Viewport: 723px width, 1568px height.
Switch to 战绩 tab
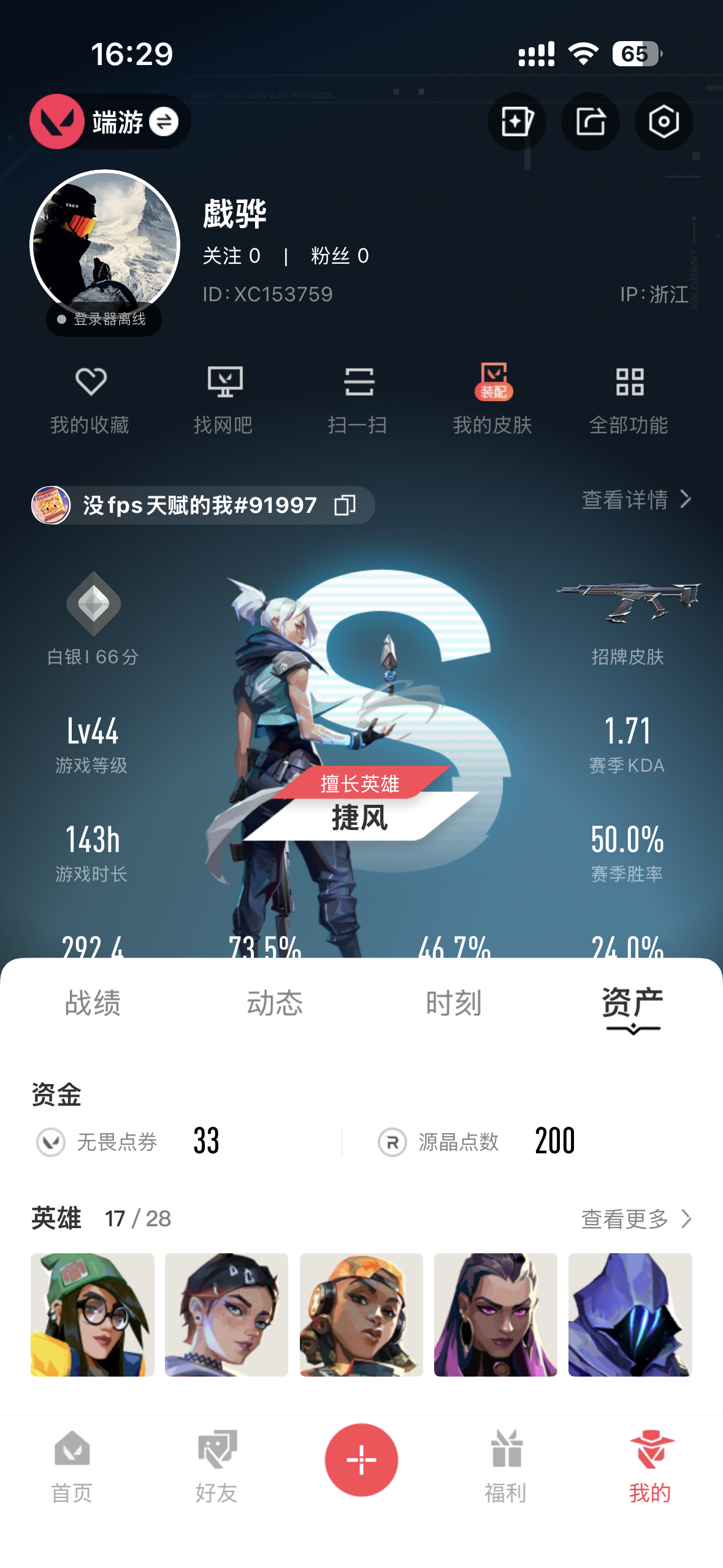pyautogui.click(x=93, y=1004)
